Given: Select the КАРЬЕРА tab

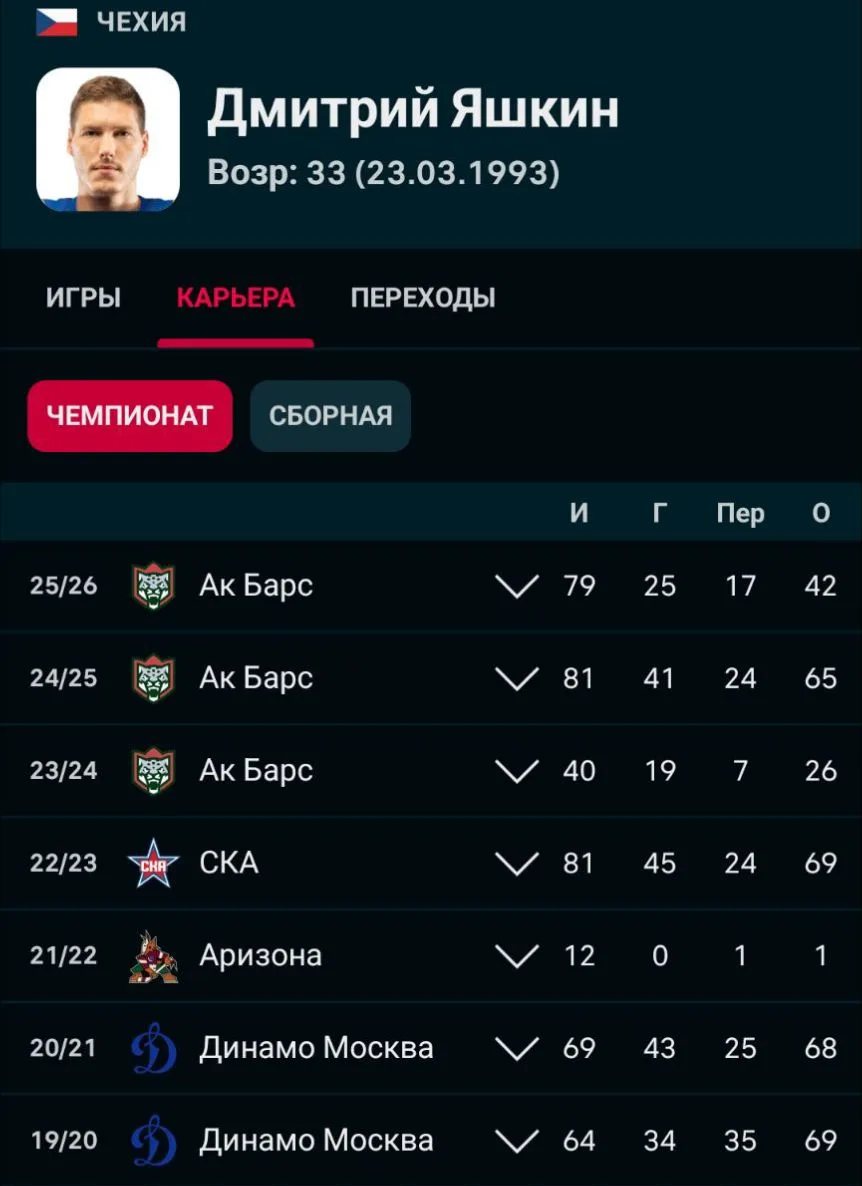Looking at the screenshot, I should [x=236, y=297].
